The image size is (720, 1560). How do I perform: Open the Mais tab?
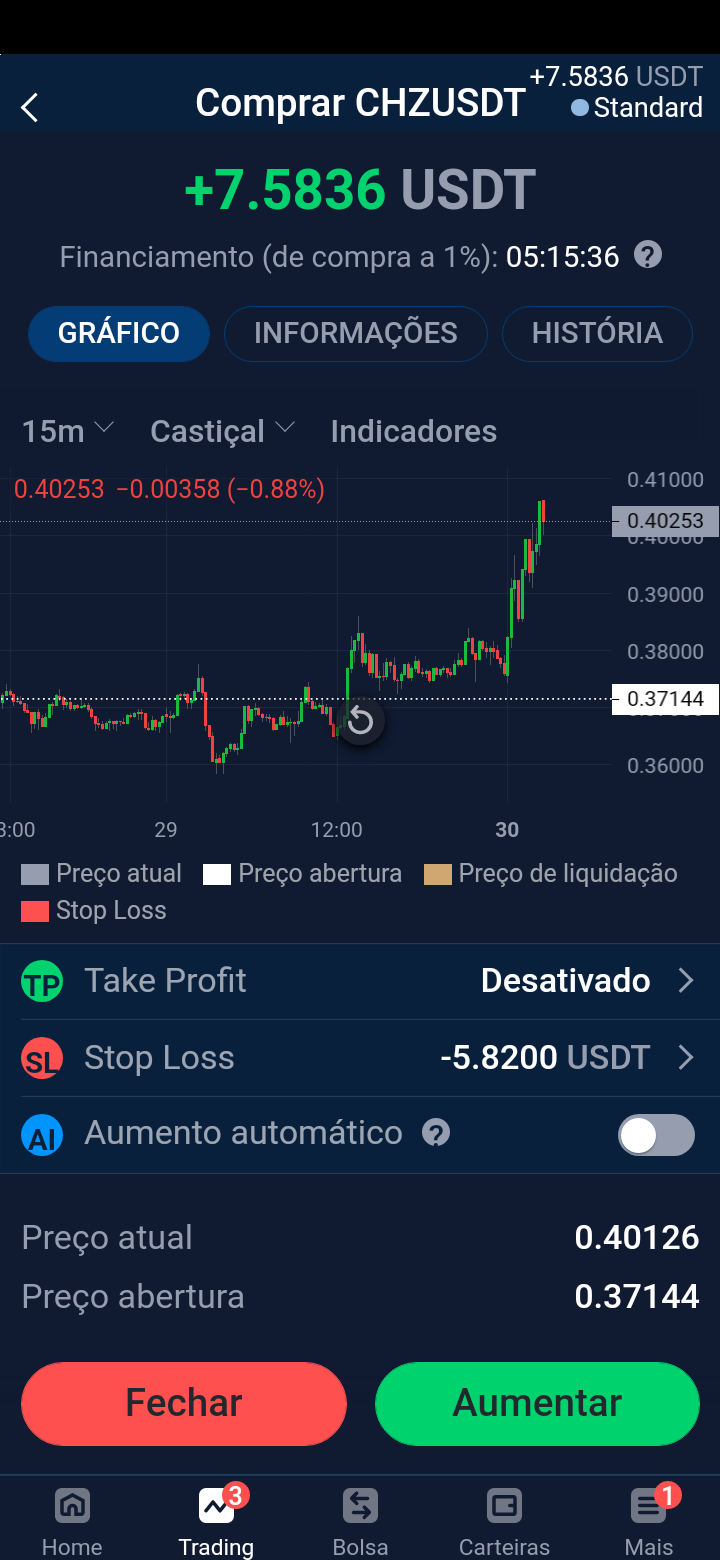(648, 1521)
